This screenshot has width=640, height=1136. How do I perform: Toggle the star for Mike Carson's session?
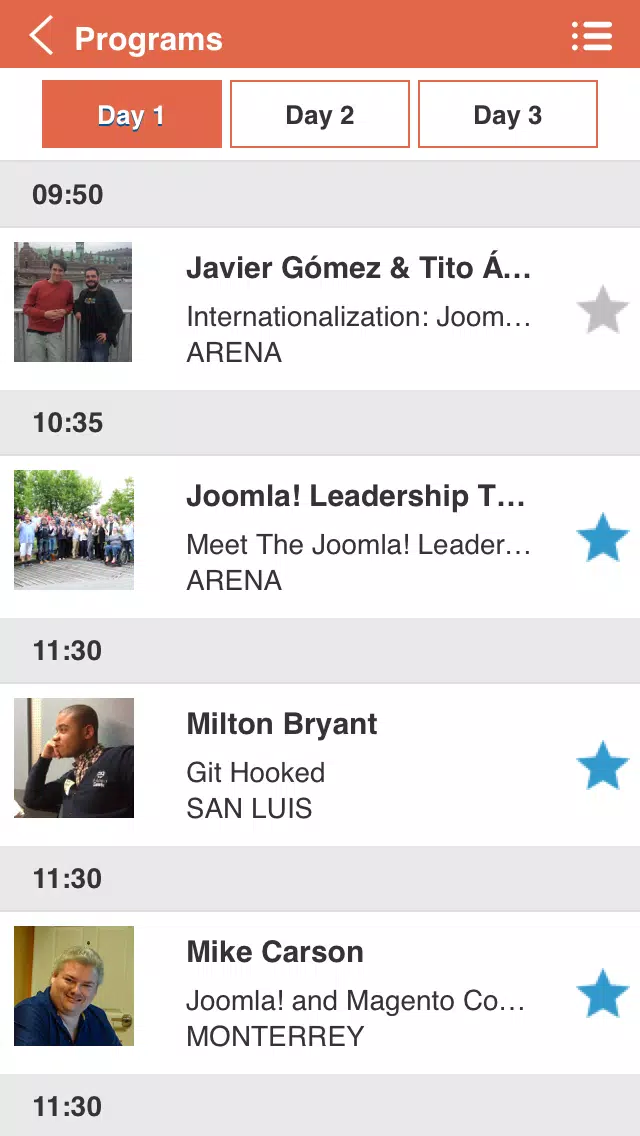(602, 993)
